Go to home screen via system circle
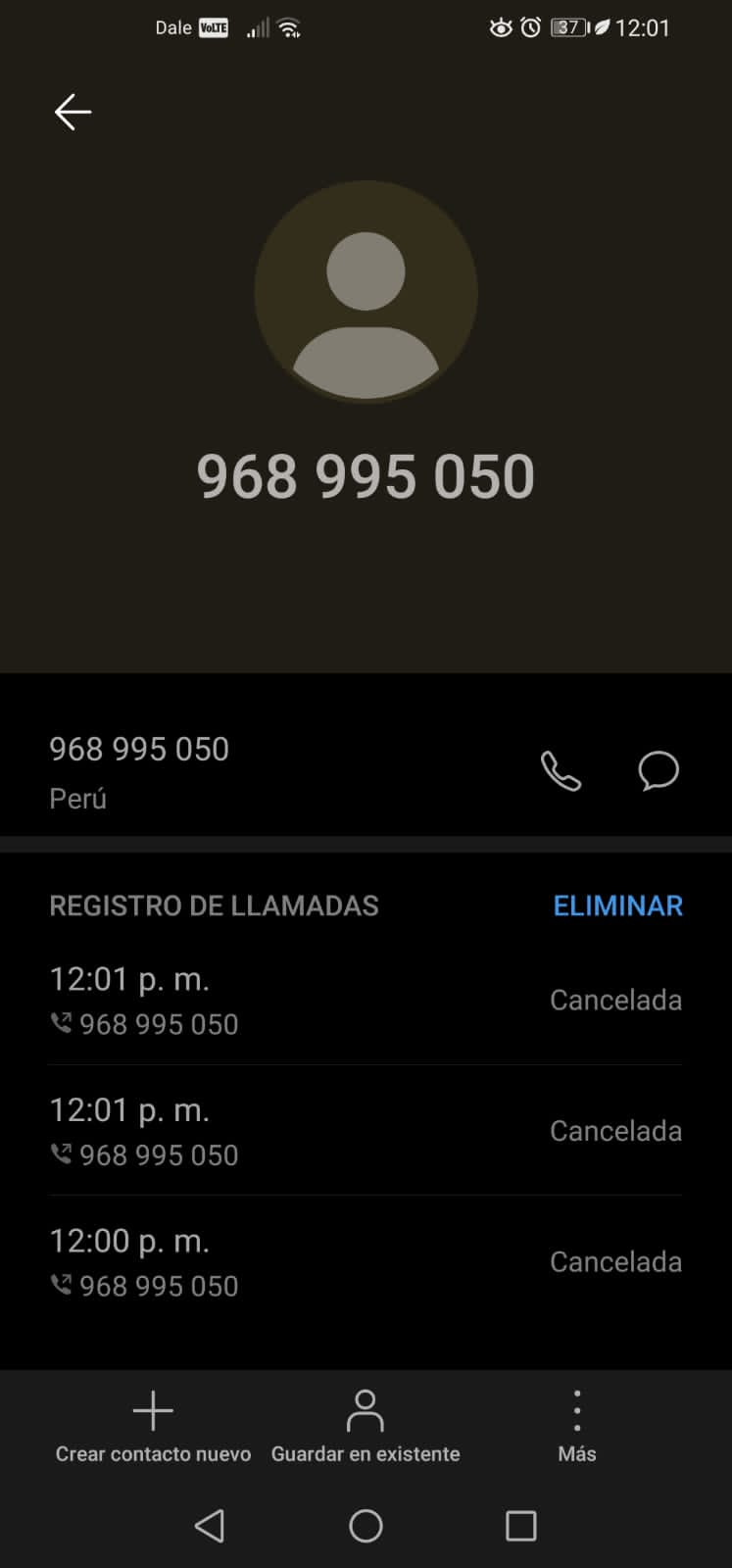The width and height of the screenshot is (732, 1568). [x=366, y=1526]
